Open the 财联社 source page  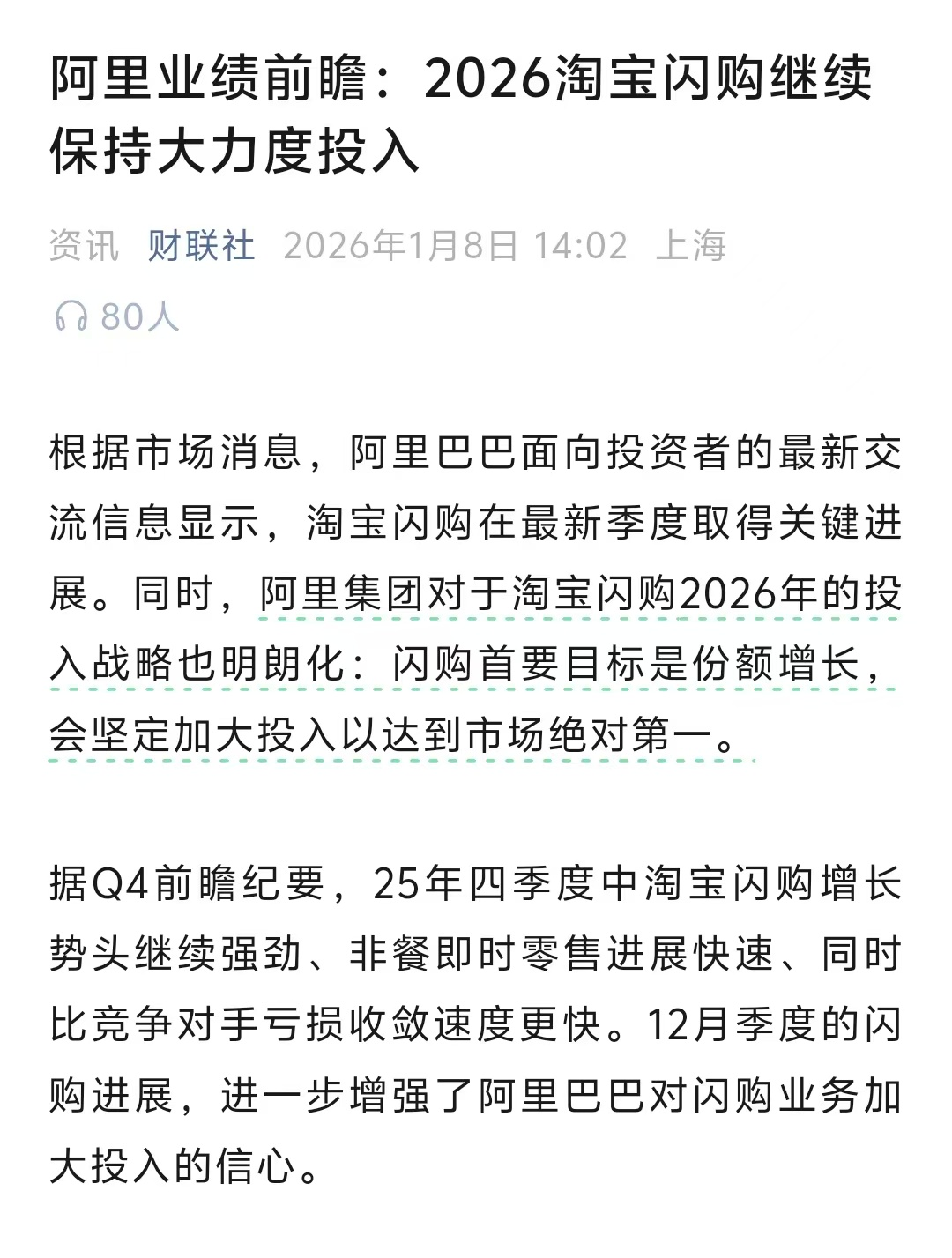coord(201,245)
